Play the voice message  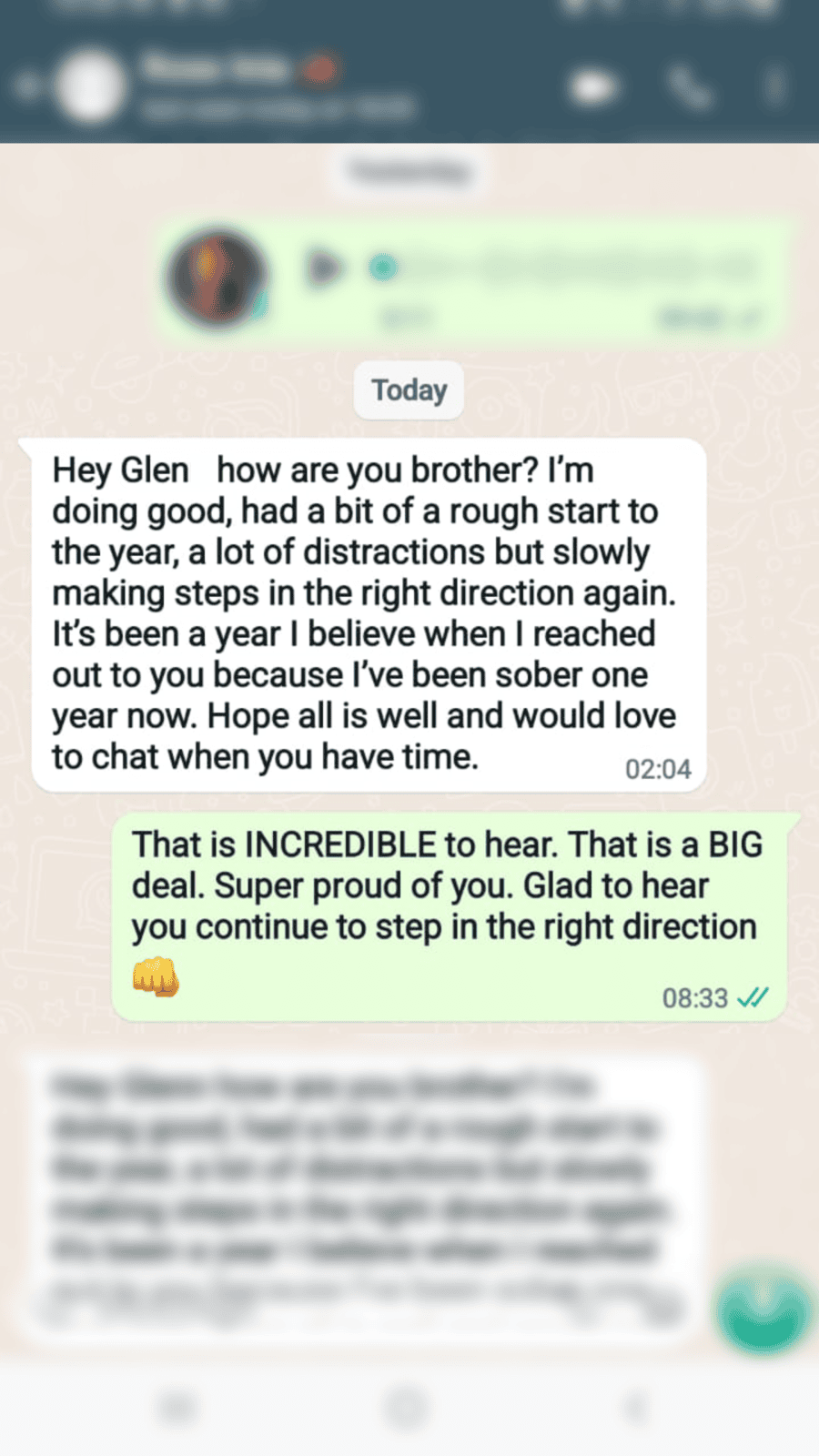(x=324, y=268)
